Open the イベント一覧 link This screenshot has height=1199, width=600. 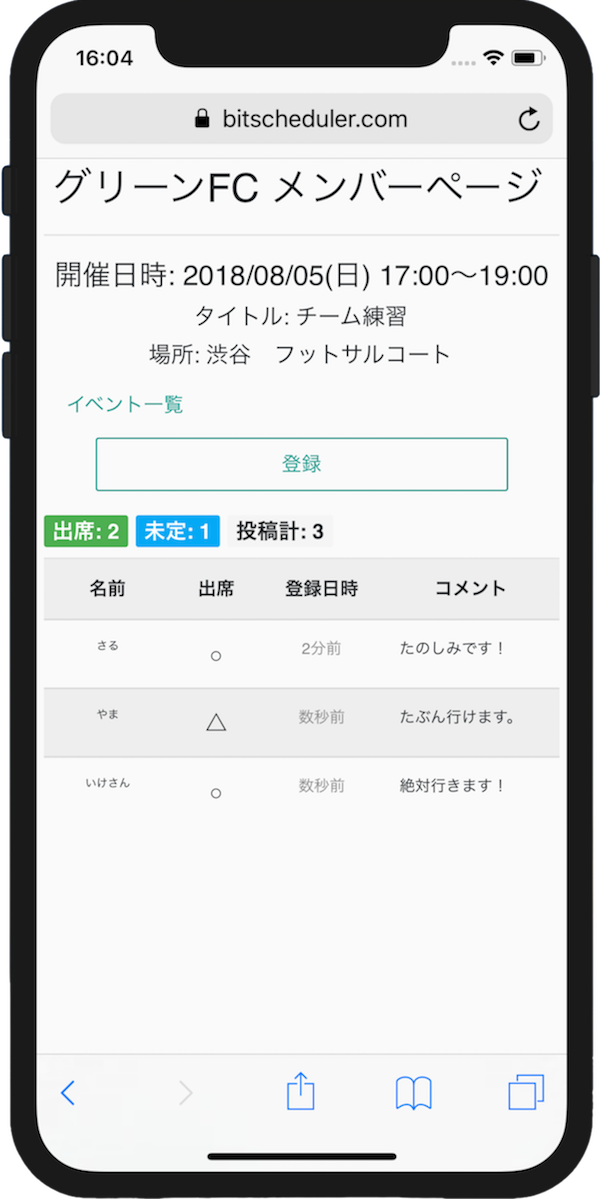click(125, 404)
